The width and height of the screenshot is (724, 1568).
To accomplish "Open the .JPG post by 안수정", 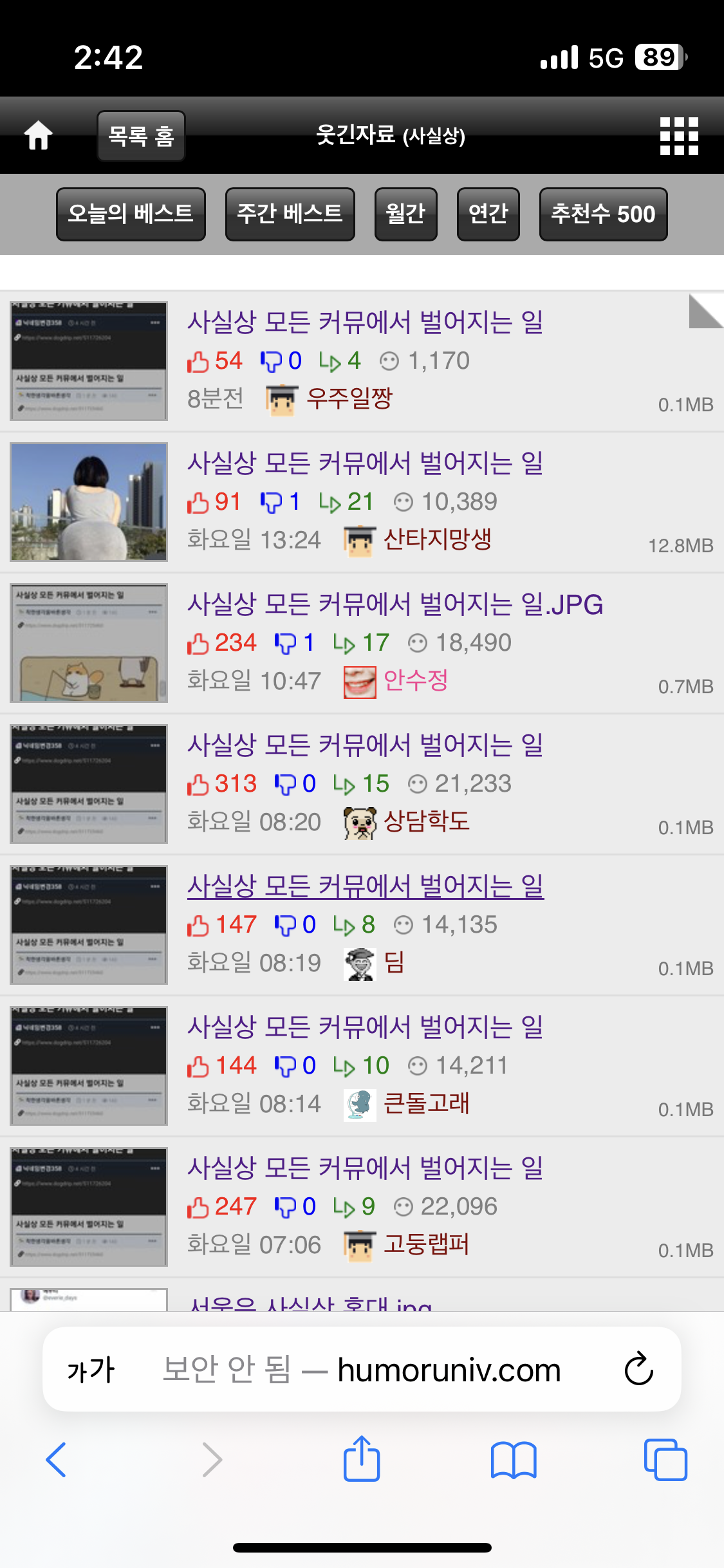I will pyautogui.click(x=394, y=604).
